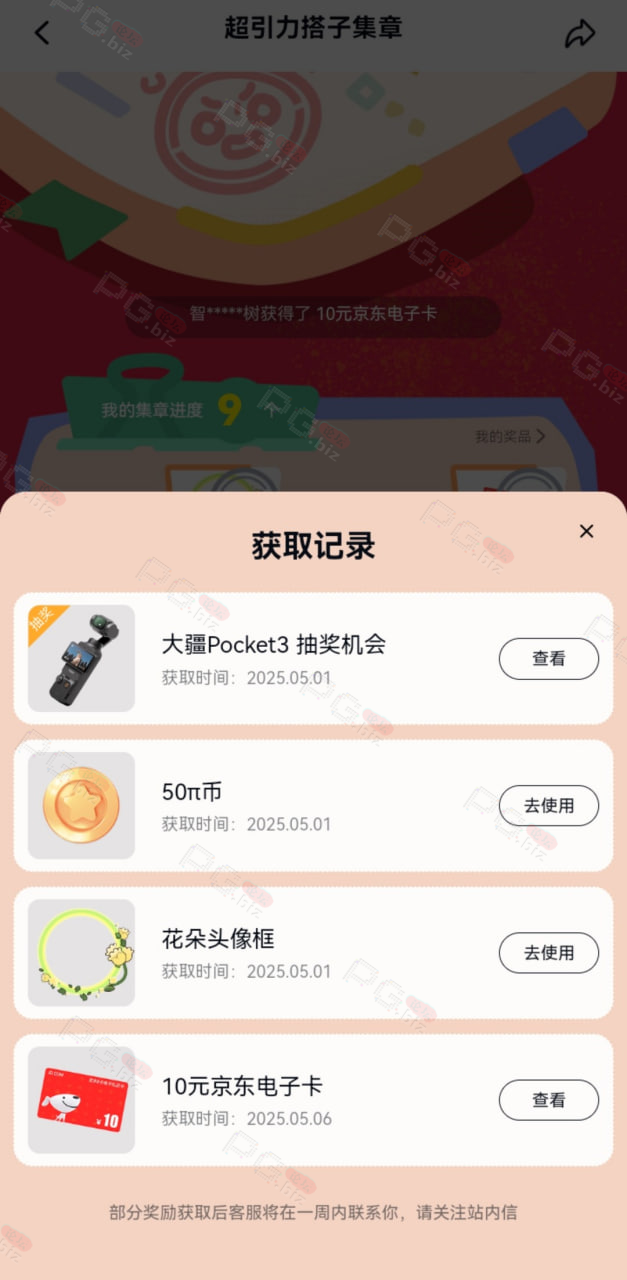Image resolution: width=627 pixels, height=1280 pixels.
Task: Tap 去使用 for 50π币
Action: point(549,805)
